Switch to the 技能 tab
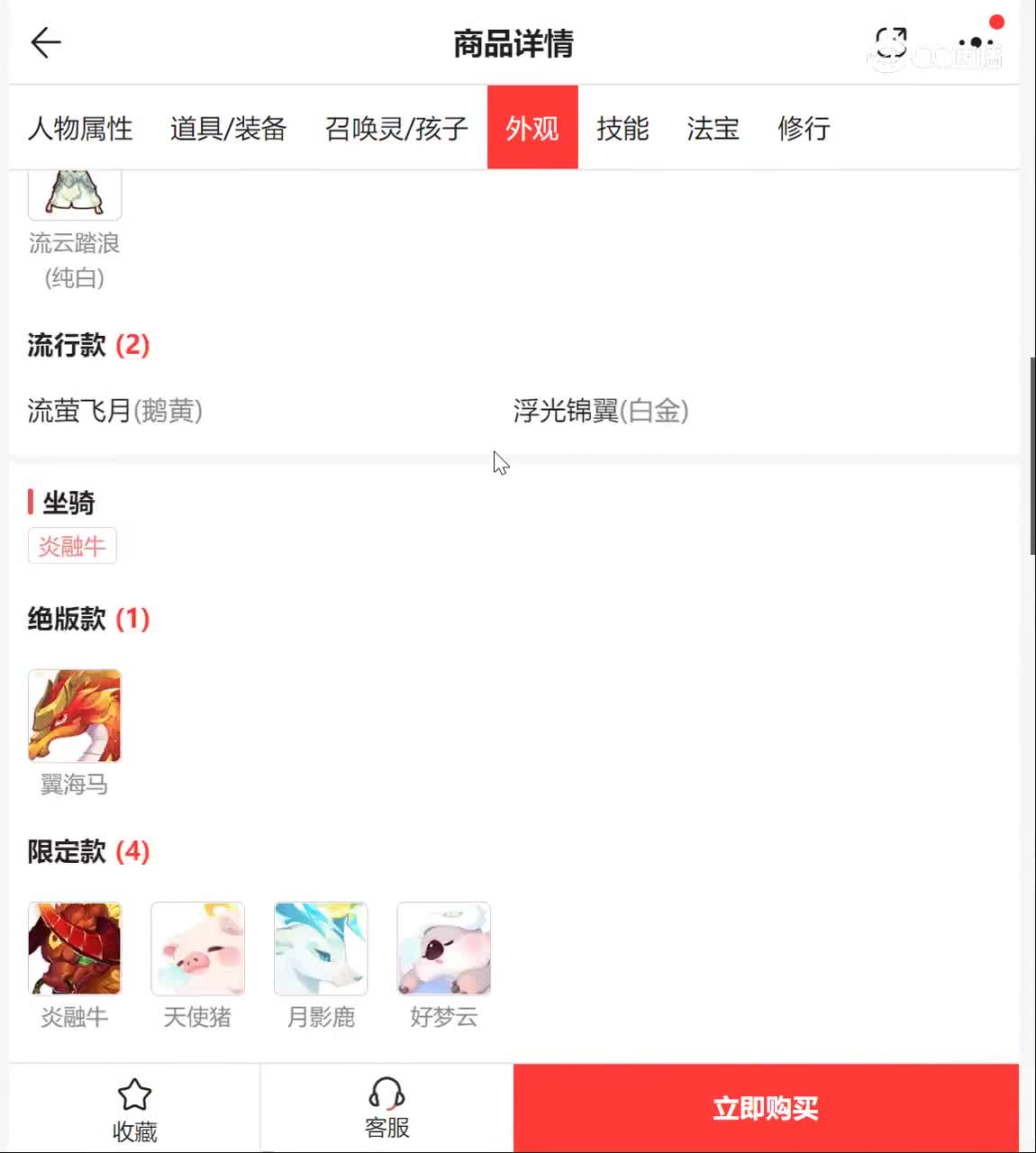 click(x=623, y=128)
